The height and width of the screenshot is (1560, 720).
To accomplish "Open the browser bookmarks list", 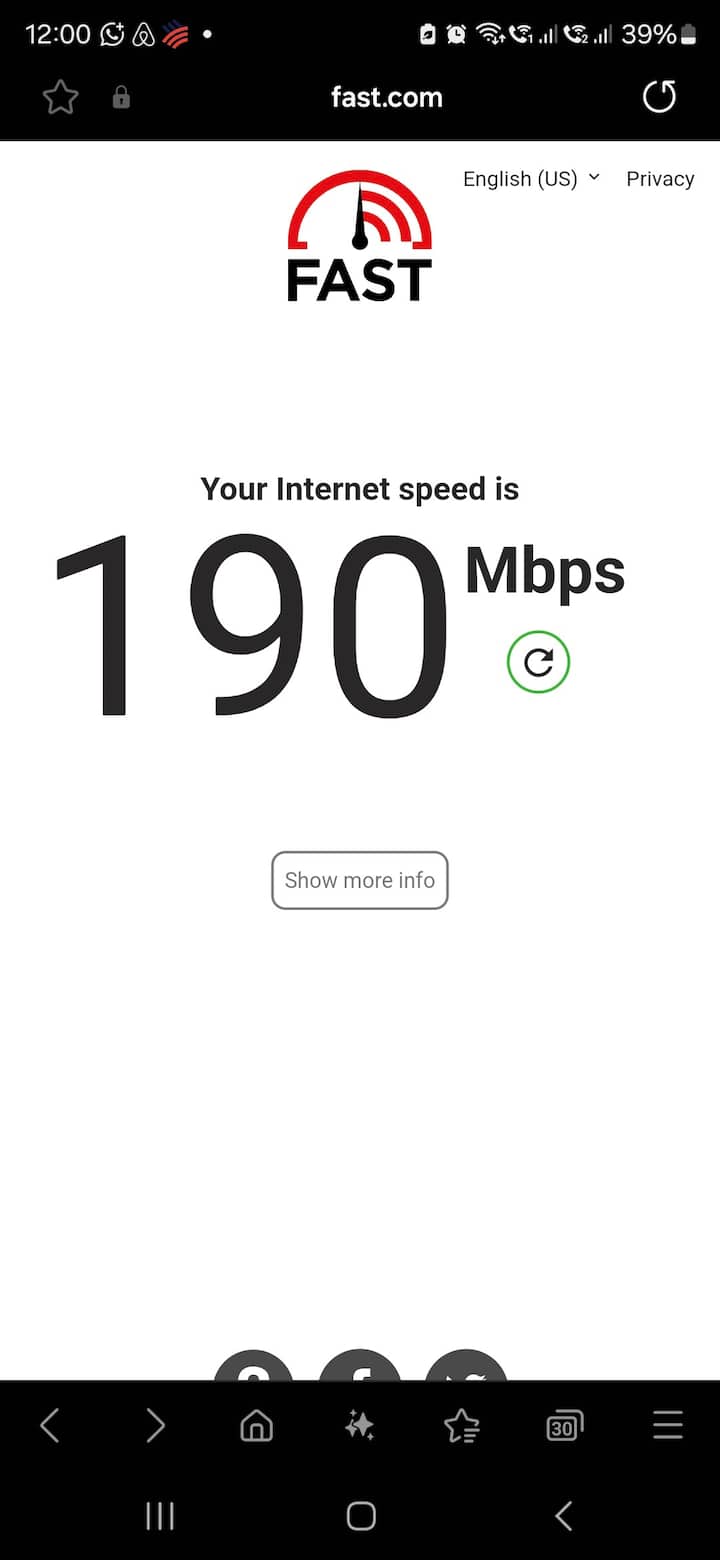I will point(461,1426).
